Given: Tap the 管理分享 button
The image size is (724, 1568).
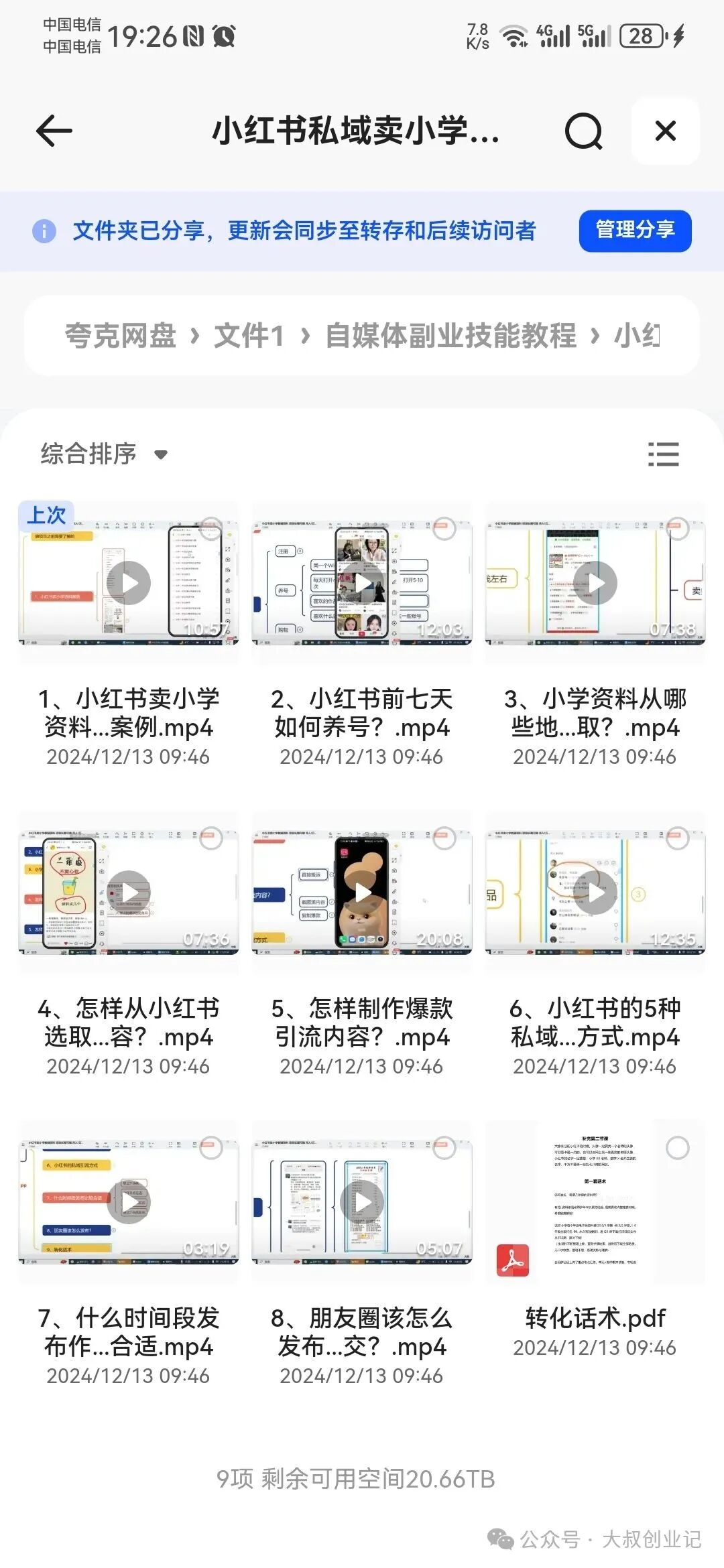Looking at the screenshot, I should (x=635, y=231).
